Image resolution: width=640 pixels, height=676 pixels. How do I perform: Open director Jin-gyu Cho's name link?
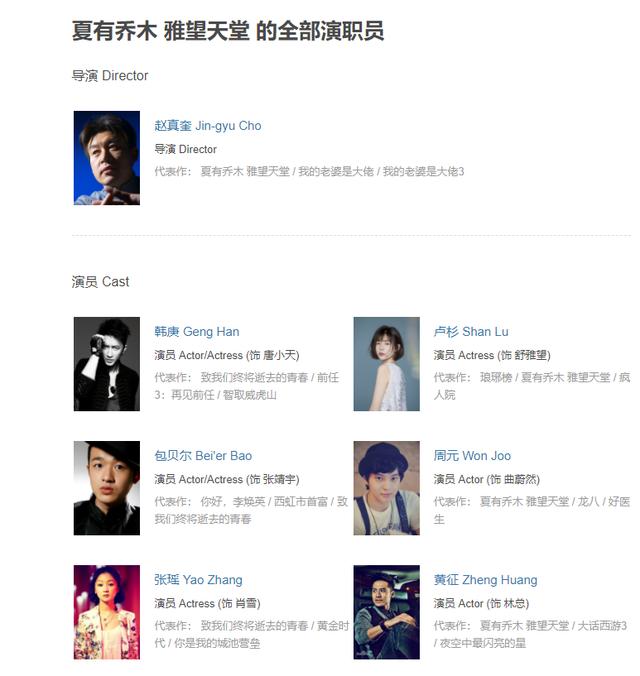tap(207, 126)
